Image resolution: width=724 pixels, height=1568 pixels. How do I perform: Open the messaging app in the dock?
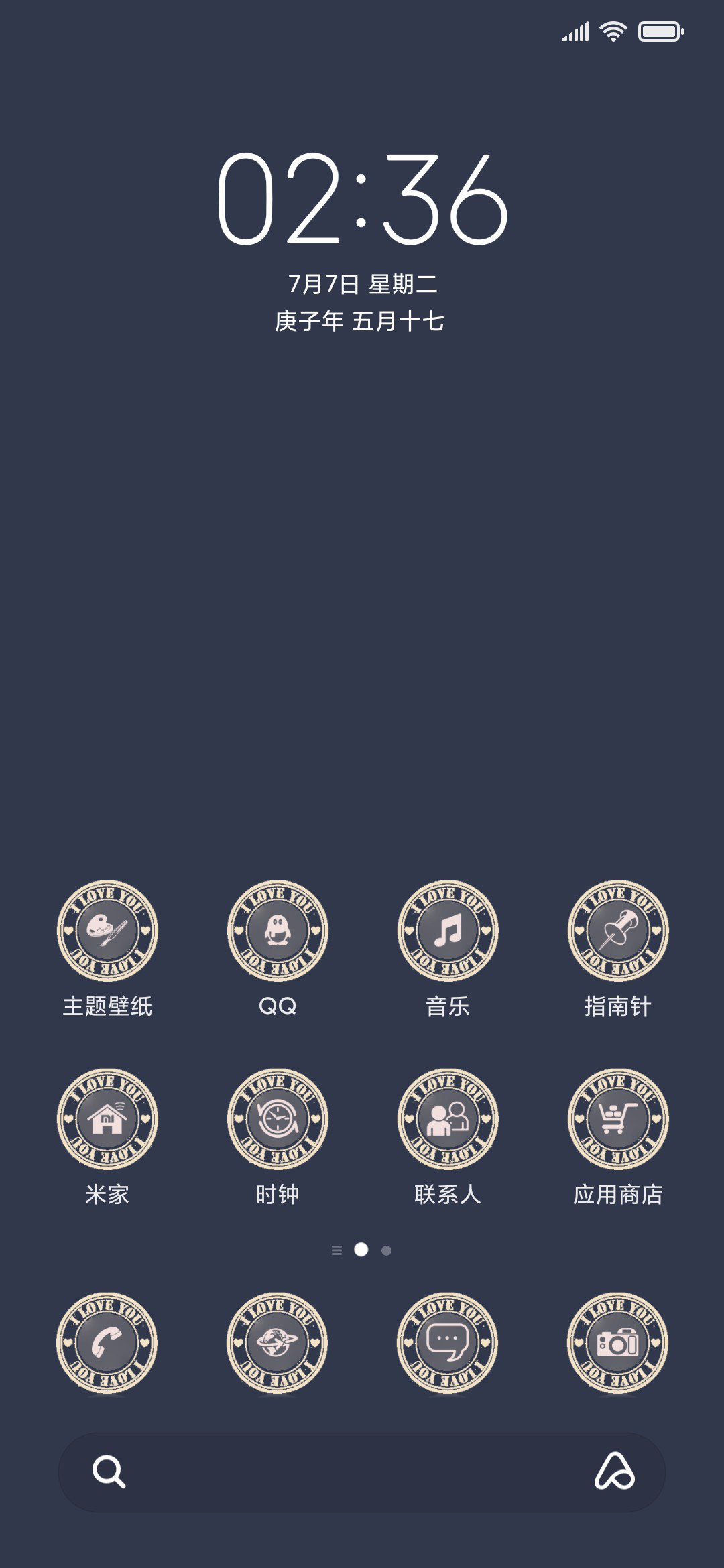pos(448,1343)
